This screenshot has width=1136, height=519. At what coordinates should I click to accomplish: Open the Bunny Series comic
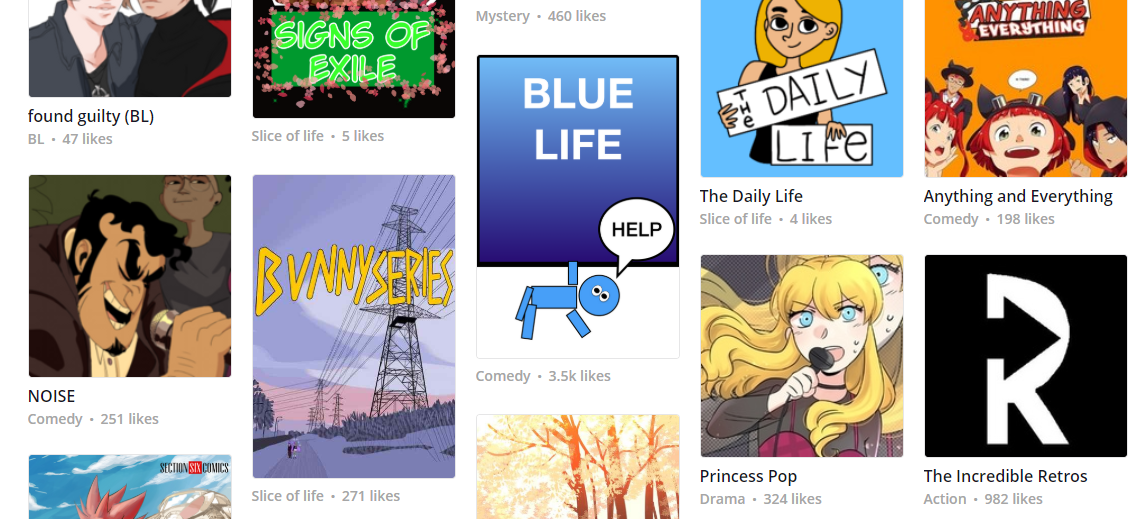(x=353, y=326)
